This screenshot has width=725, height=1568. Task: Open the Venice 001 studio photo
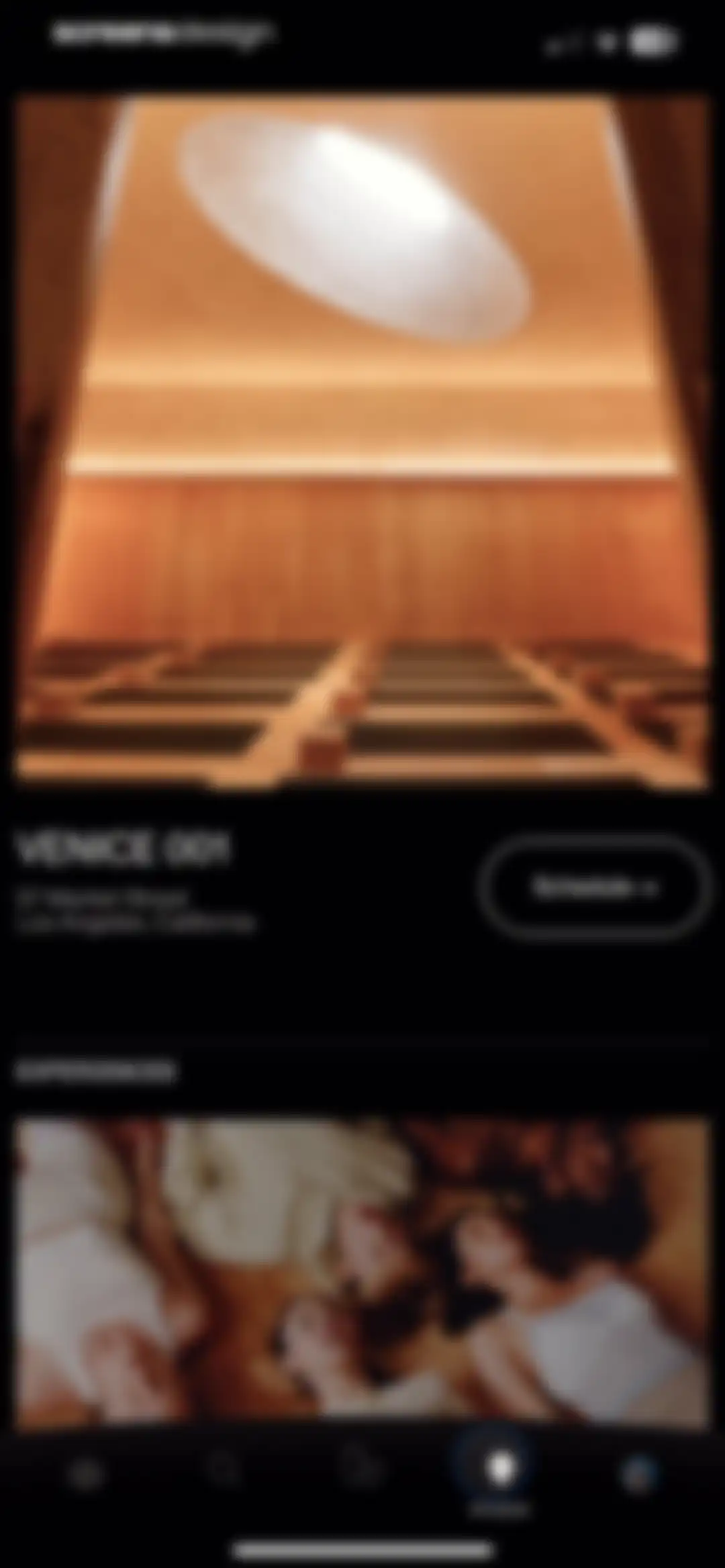(x=362, y=440)
